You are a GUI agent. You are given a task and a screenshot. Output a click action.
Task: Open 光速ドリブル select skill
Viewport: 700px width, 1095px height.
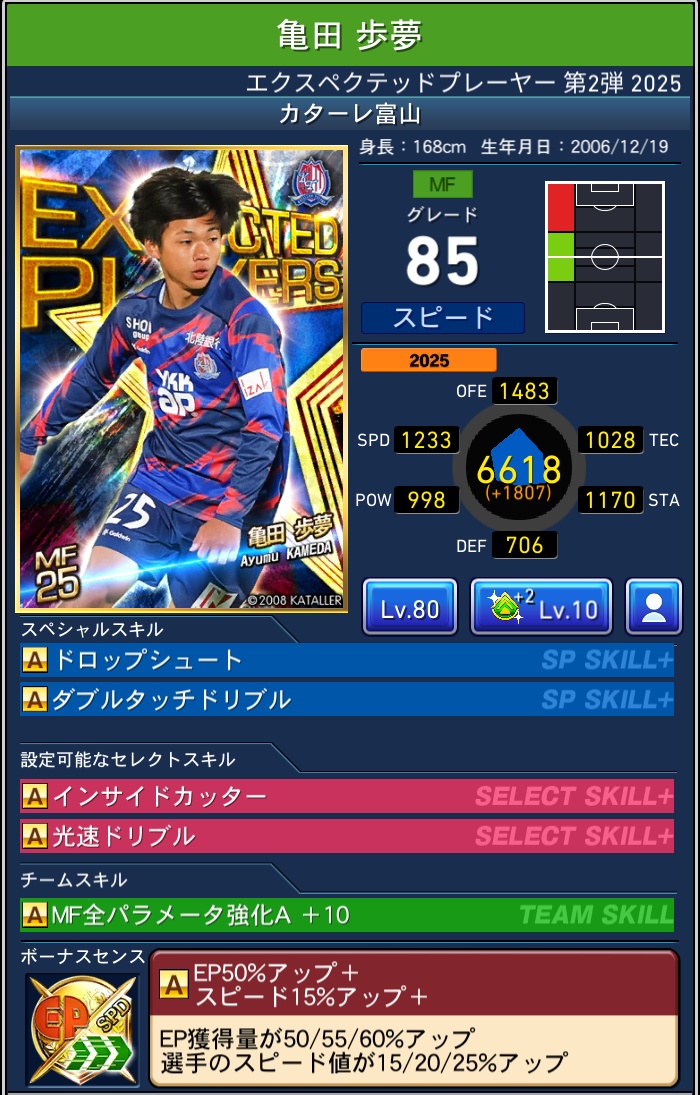coord(347,836)
